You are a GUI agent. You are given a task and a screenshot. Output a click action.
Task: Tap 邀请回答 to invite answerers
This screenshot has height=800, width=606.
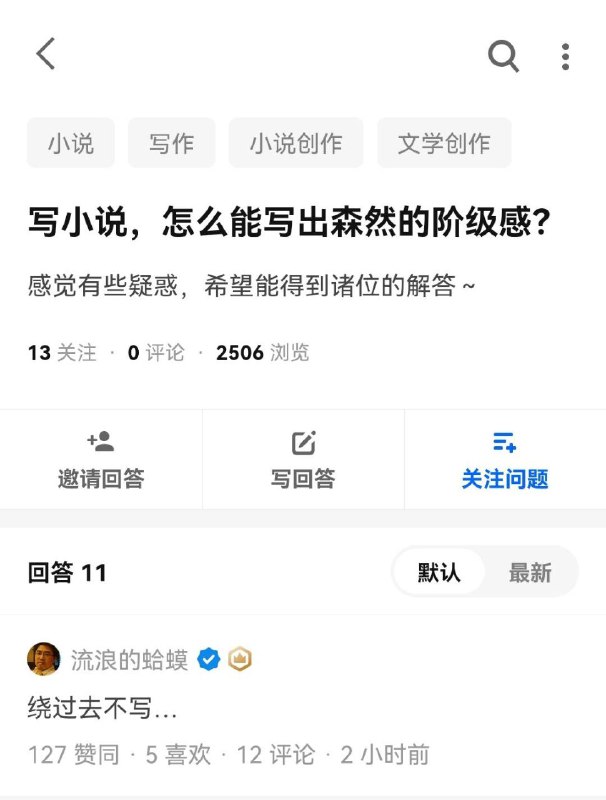(101, 460)
